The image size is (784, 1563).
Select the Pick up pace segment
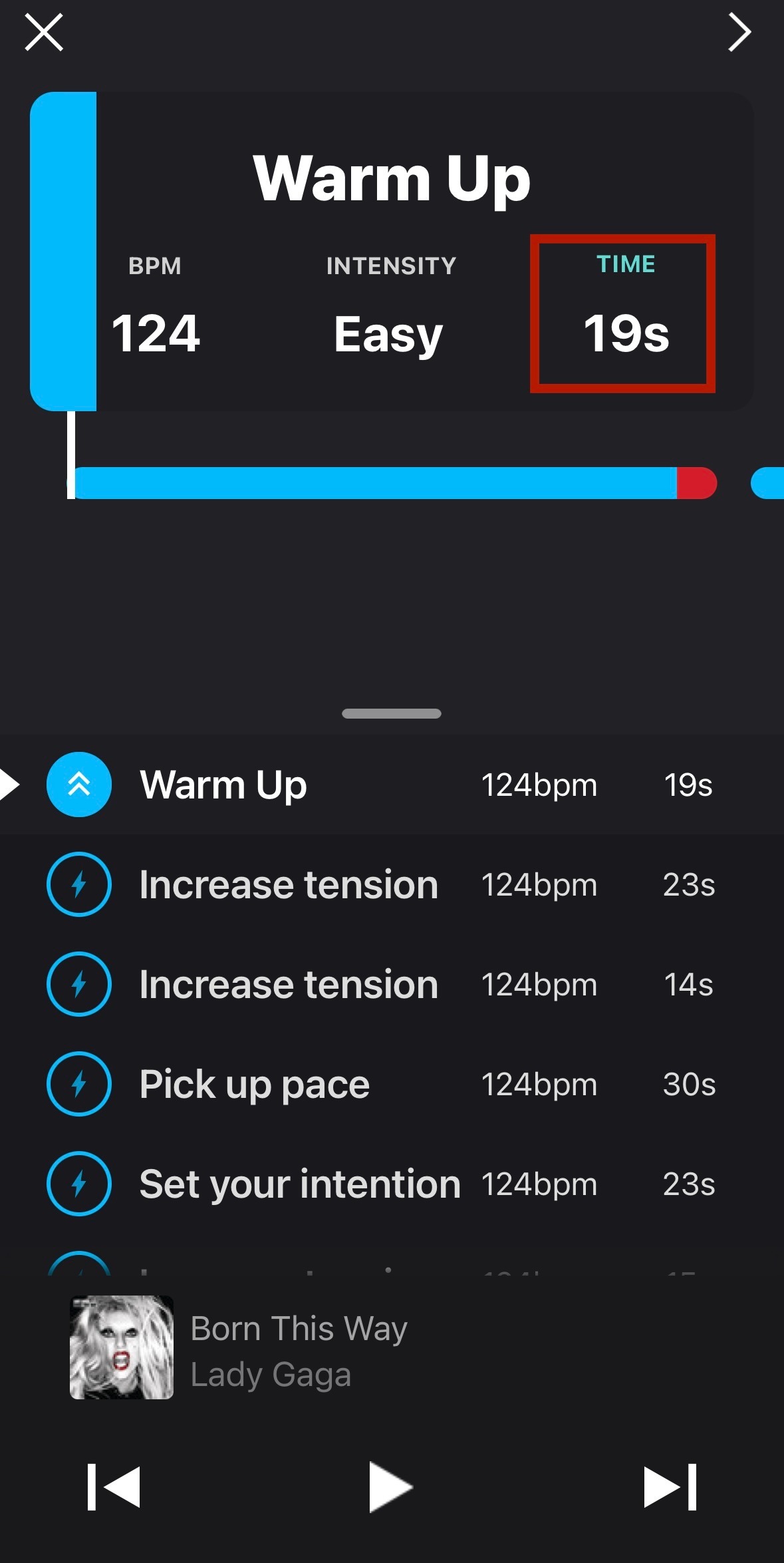[392, 1084]
